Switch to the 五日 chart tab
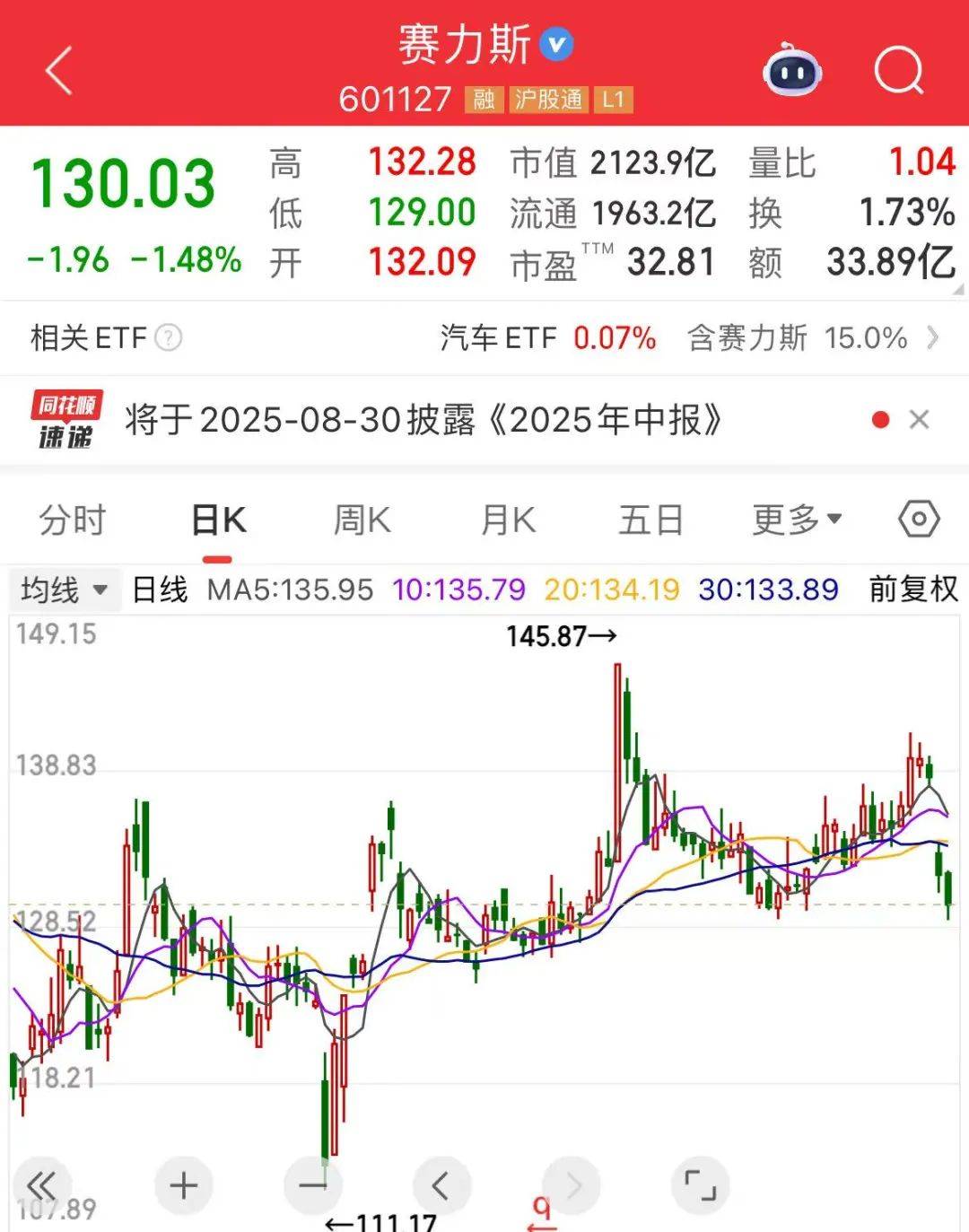The image size is (969, 1232). [650, 520]
